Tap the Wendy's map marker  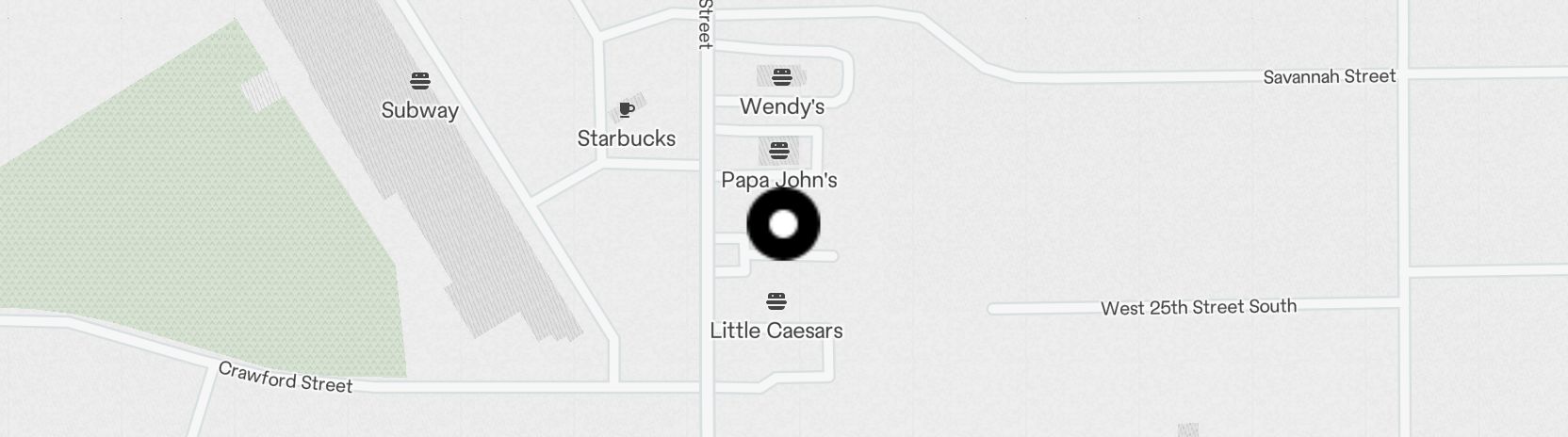point(781,76)
